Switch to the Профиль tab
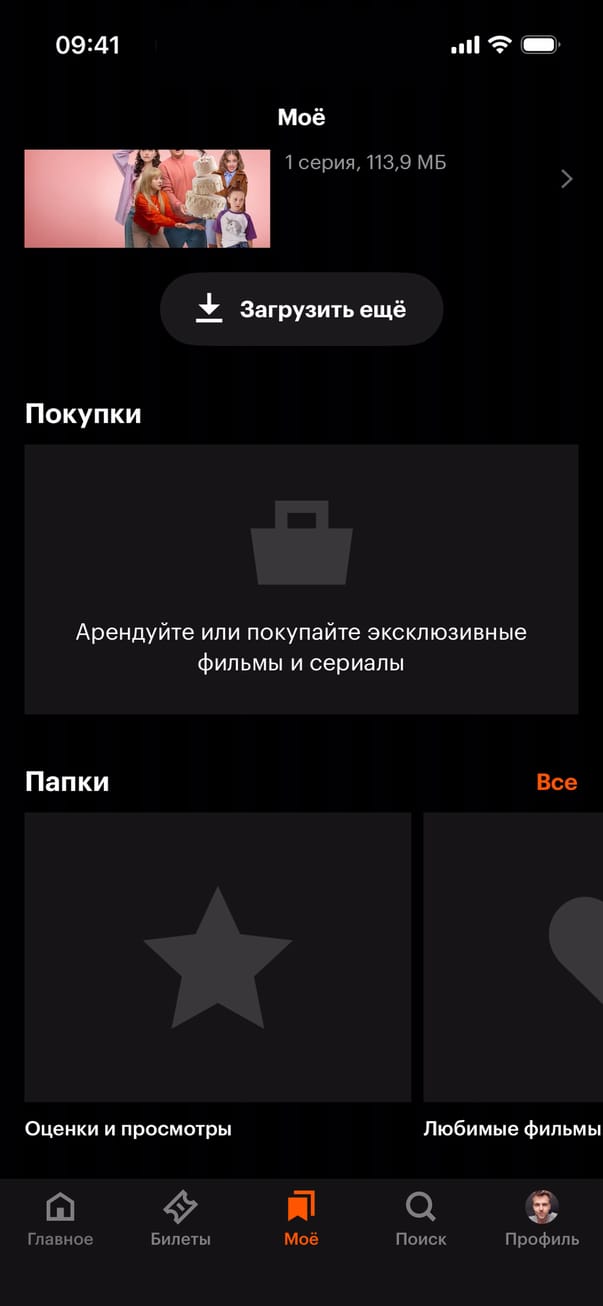603x1306 pixels. point(541,1220)
